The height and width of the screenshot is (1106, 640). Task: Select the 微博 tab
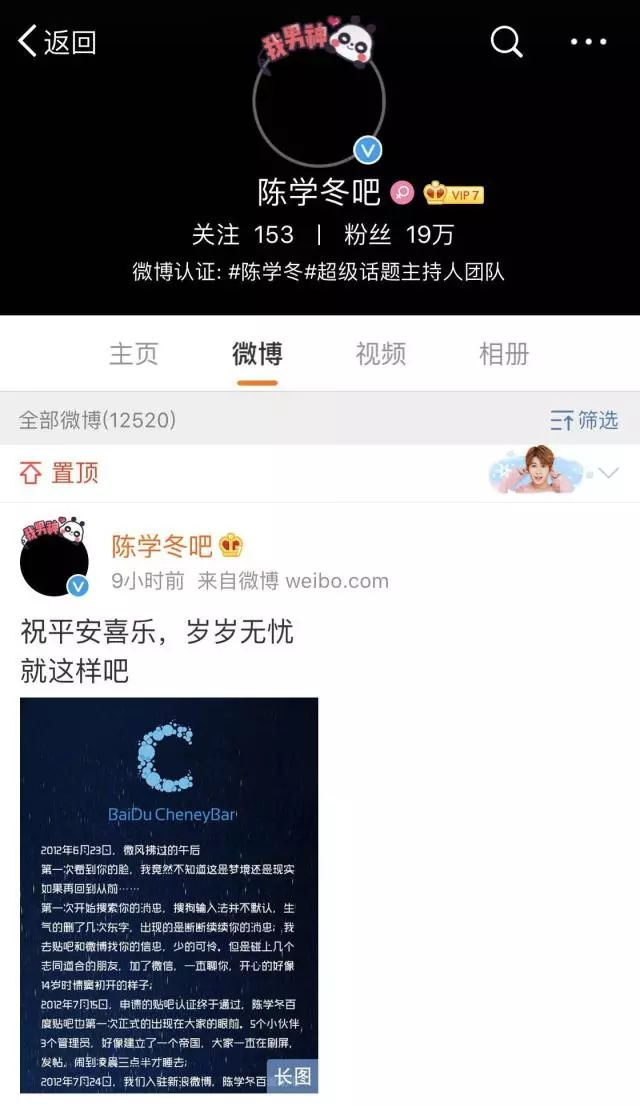257,353
